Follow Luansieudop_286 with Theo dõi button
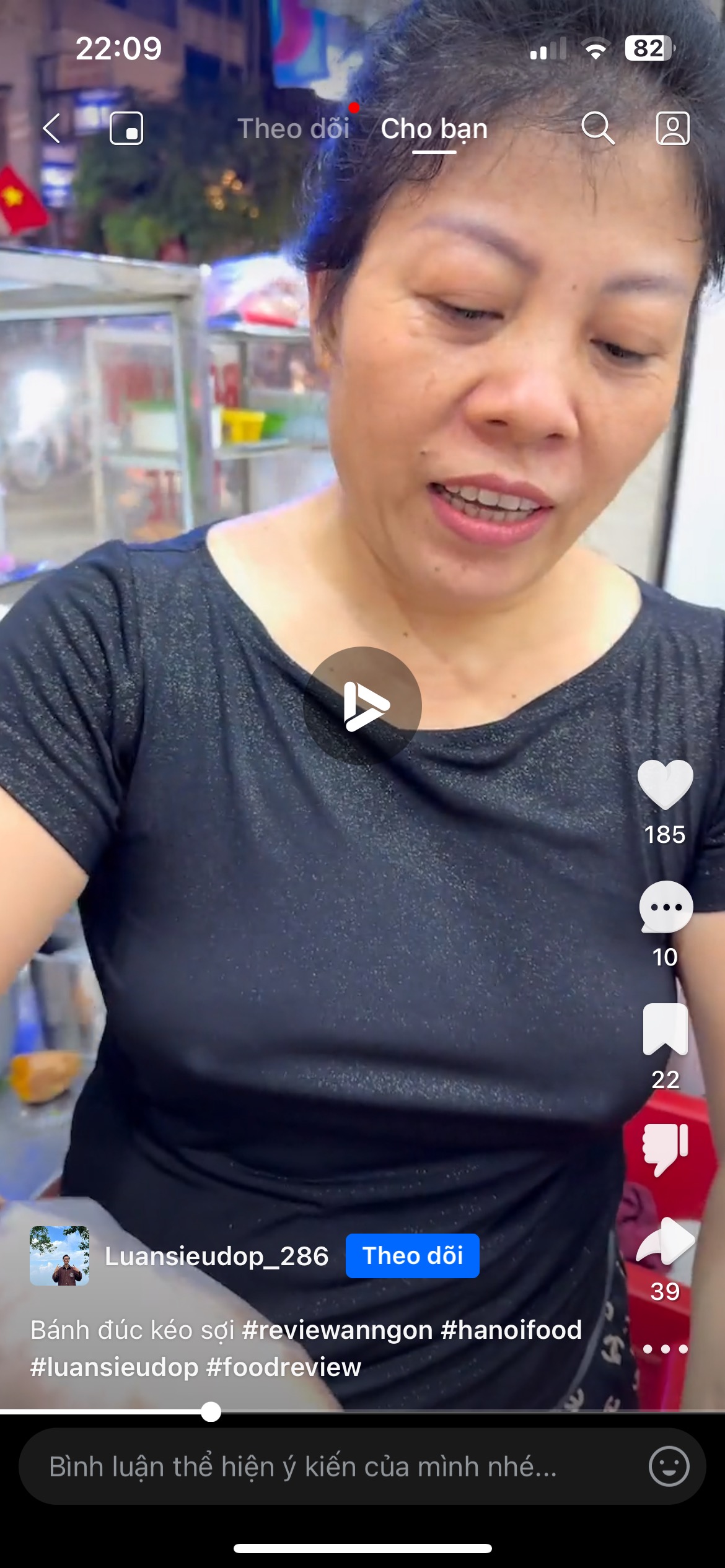 coord(412,1255)
